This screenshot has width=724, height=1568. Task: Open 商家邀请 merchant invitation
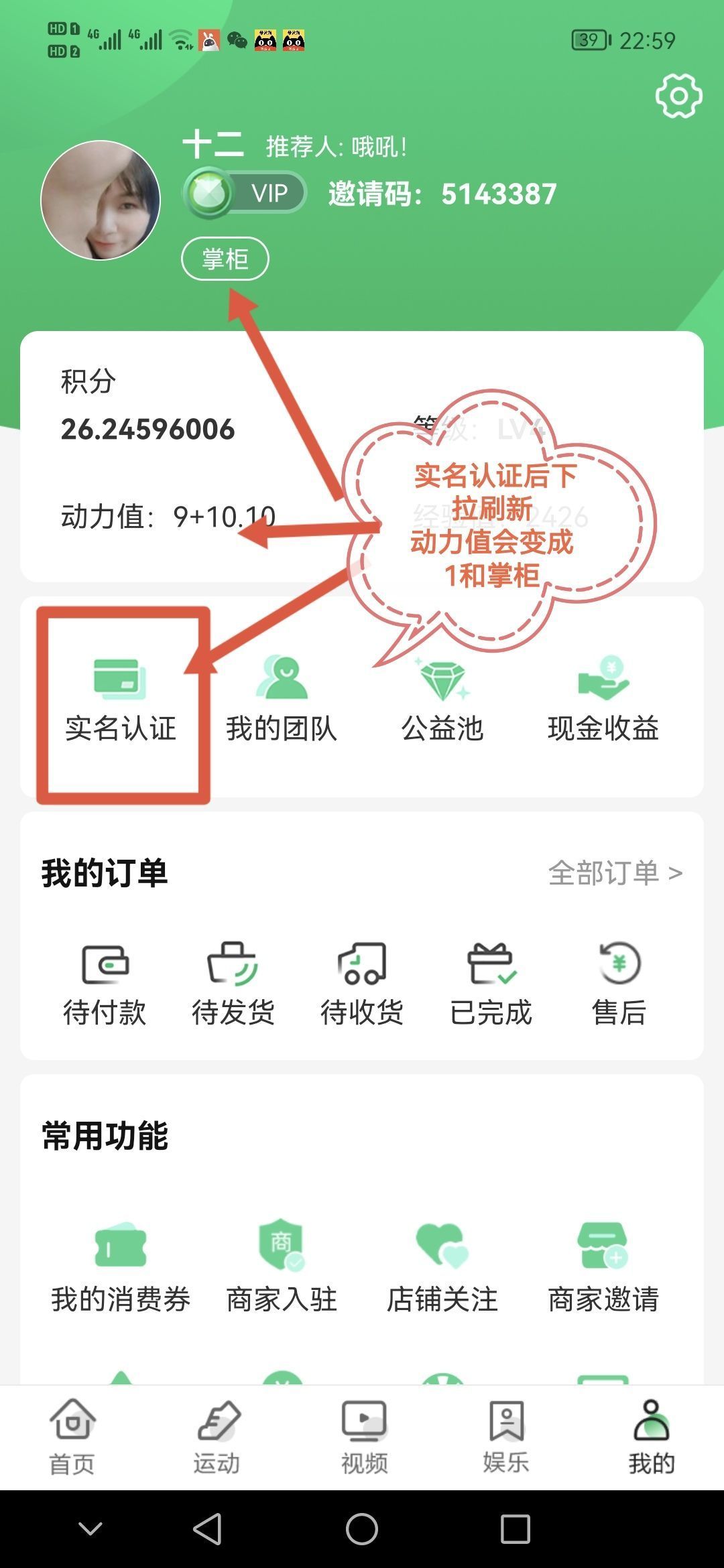click(603, 1268)
